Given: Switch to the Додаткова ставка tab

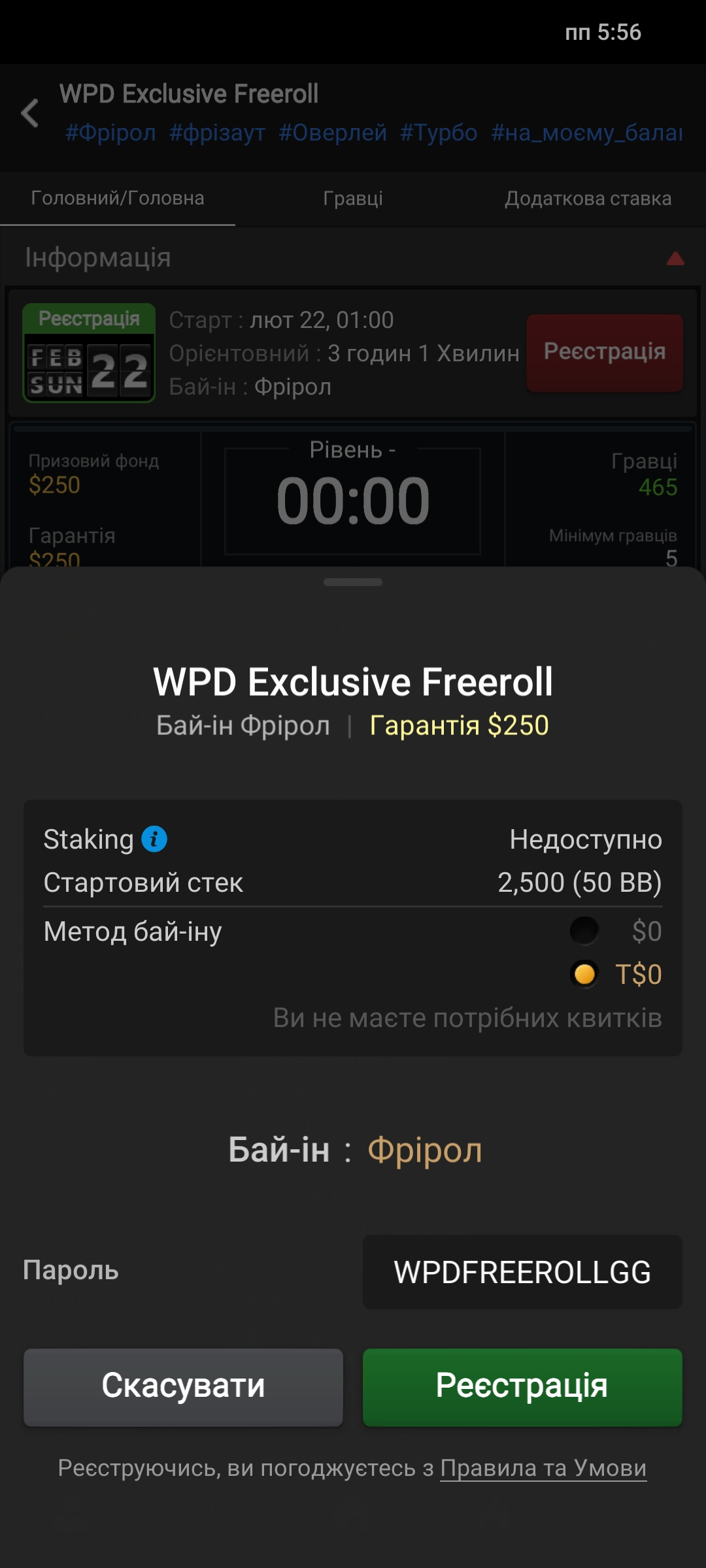Looking at the screenshot, I should [588, 199].
